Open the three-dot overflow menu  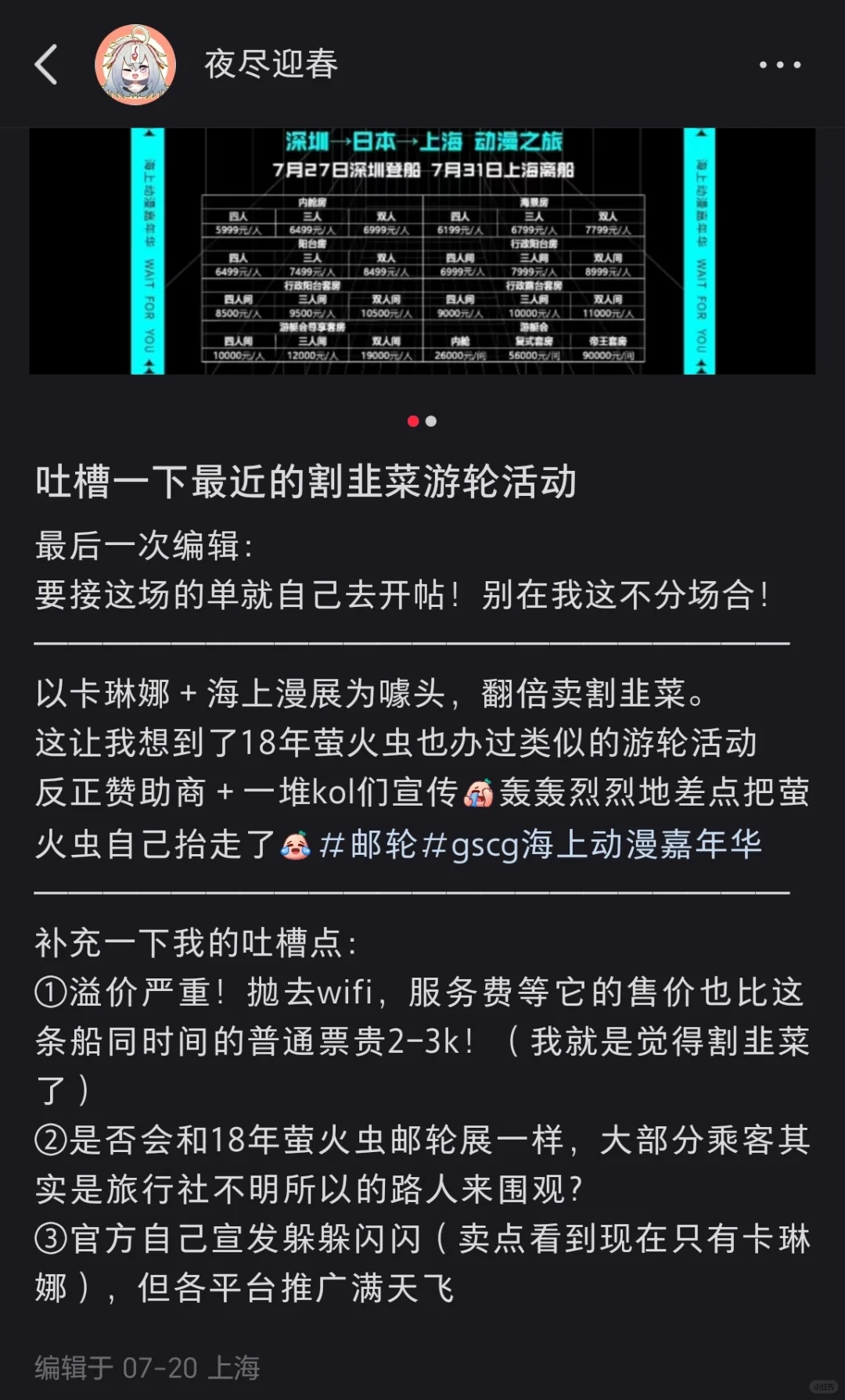779,65
